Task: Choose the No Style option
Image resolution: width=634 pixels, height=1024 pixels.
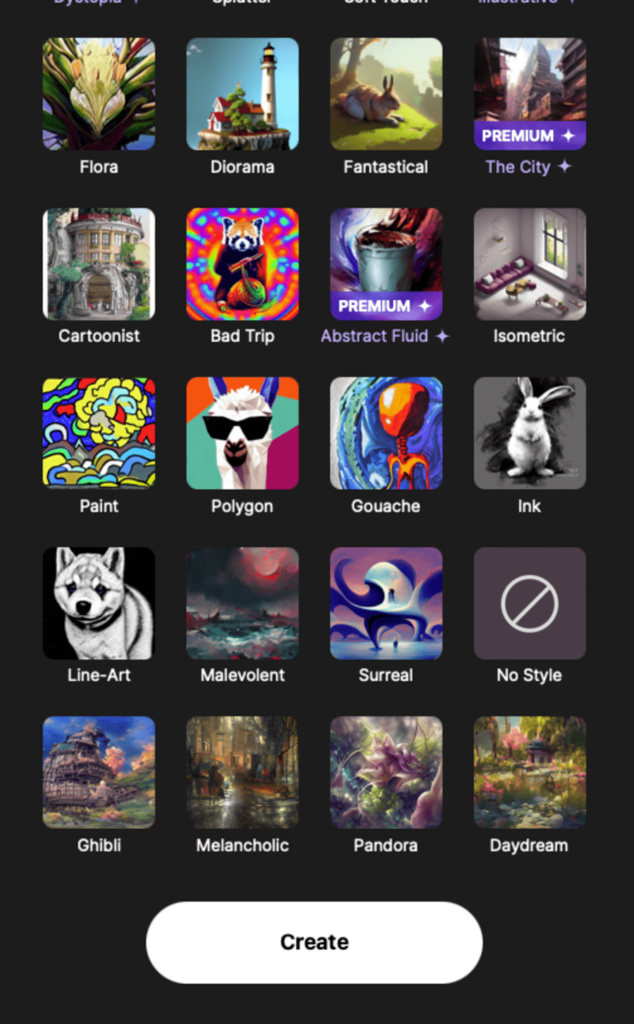Action: (x=530, y=603)
